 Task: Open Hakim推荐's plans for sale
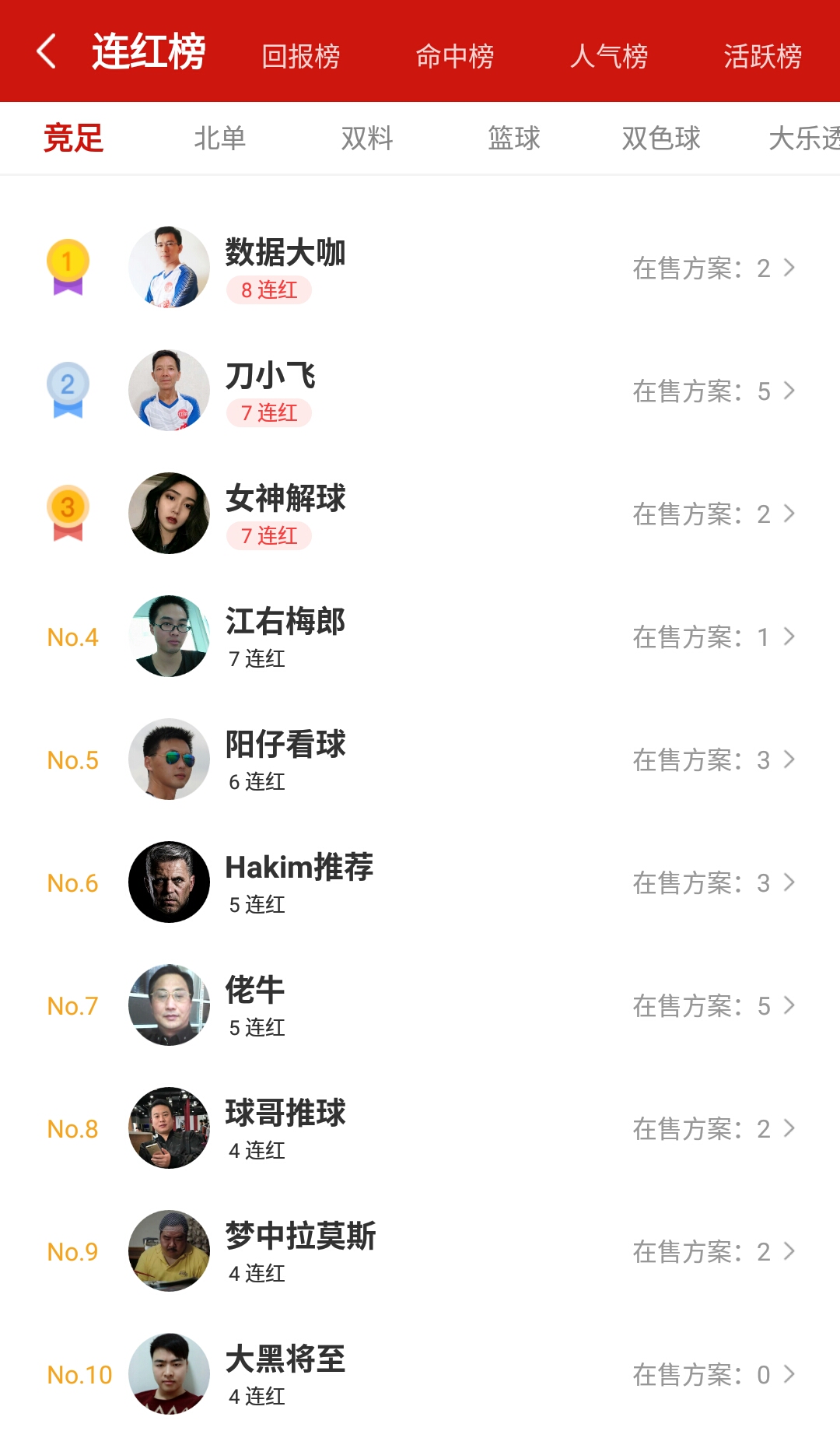[x=712, y=882]
